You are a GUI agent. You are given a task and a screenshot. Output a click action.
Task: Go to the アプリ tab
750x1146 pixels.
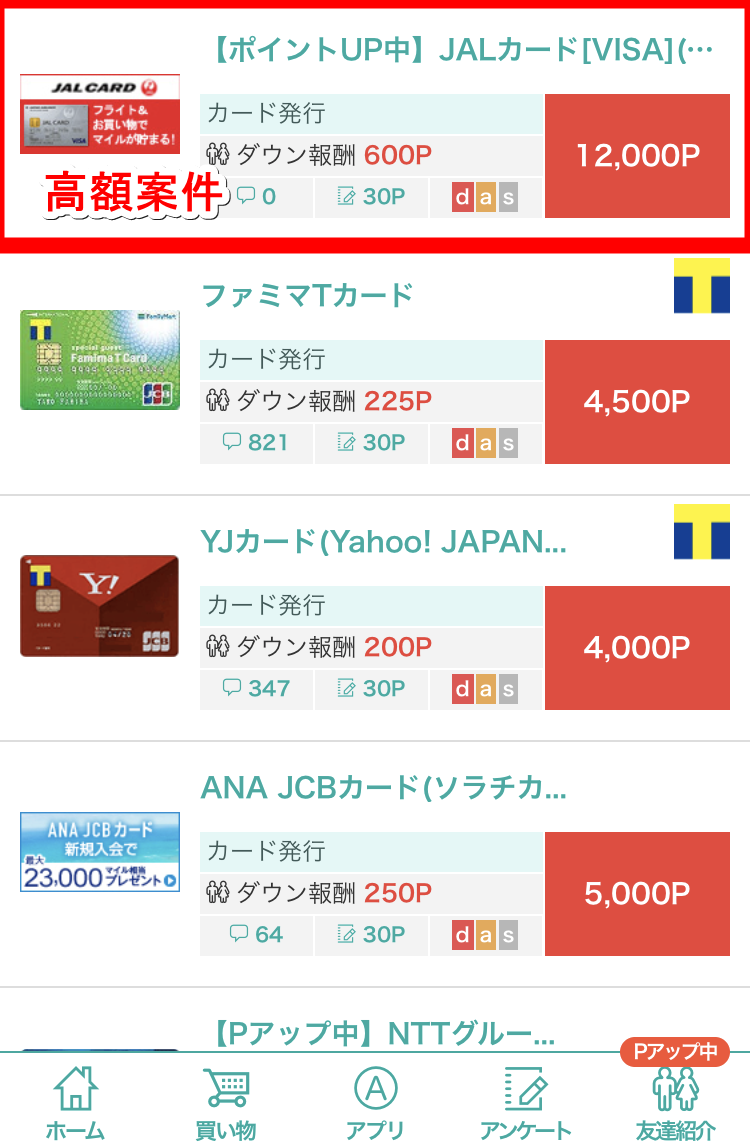point(375,1102)
